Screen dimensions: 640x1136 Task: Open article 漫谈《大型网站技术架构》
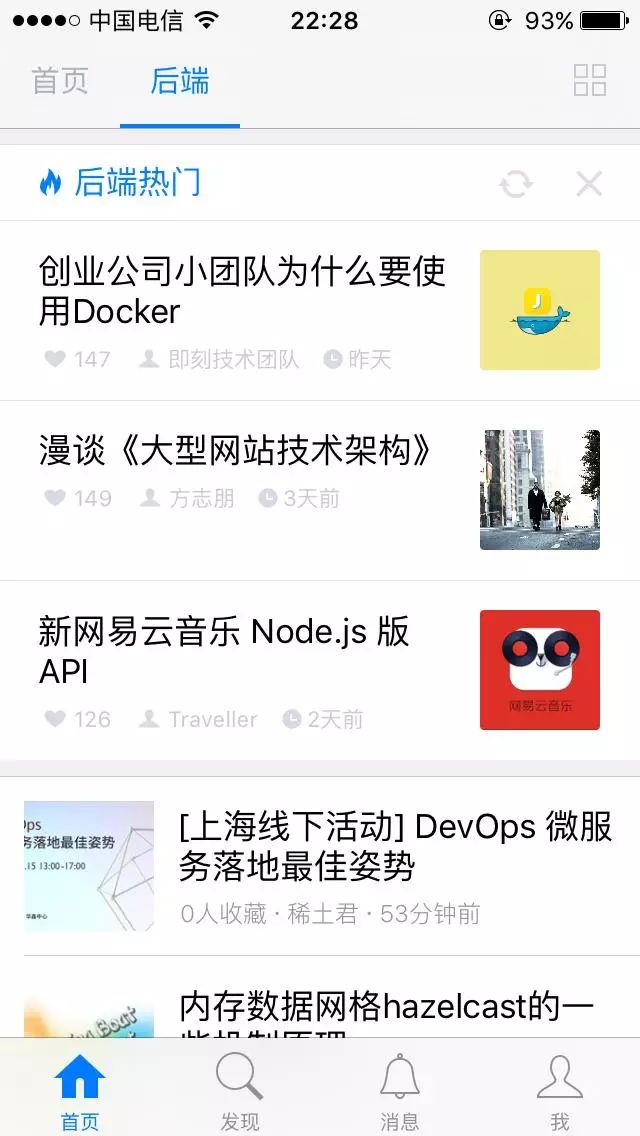click(x=236, y=451)
